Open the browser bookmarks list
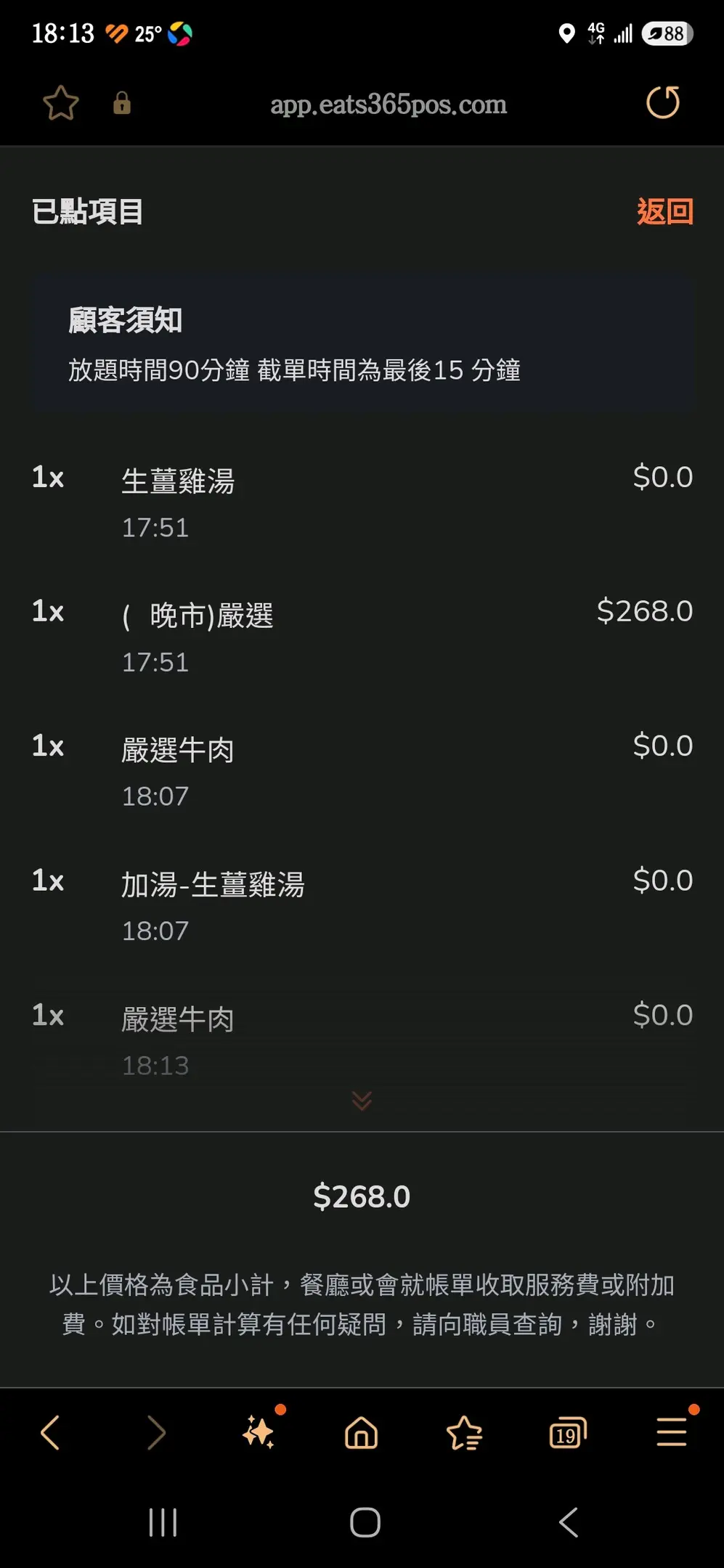Viewport: 724px width, 1568px height. point(465,1433)
